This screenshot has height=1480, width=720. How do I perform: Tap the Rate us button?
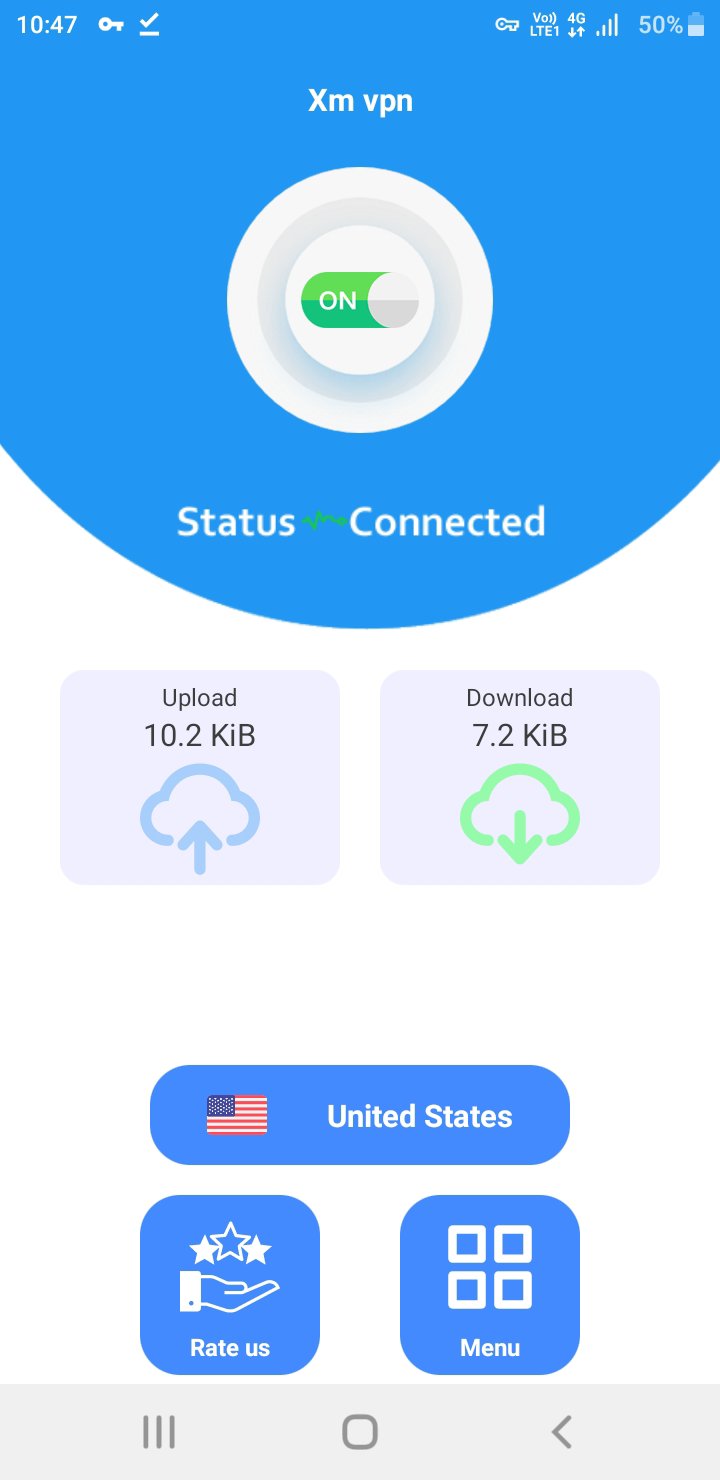[230, 1285]
